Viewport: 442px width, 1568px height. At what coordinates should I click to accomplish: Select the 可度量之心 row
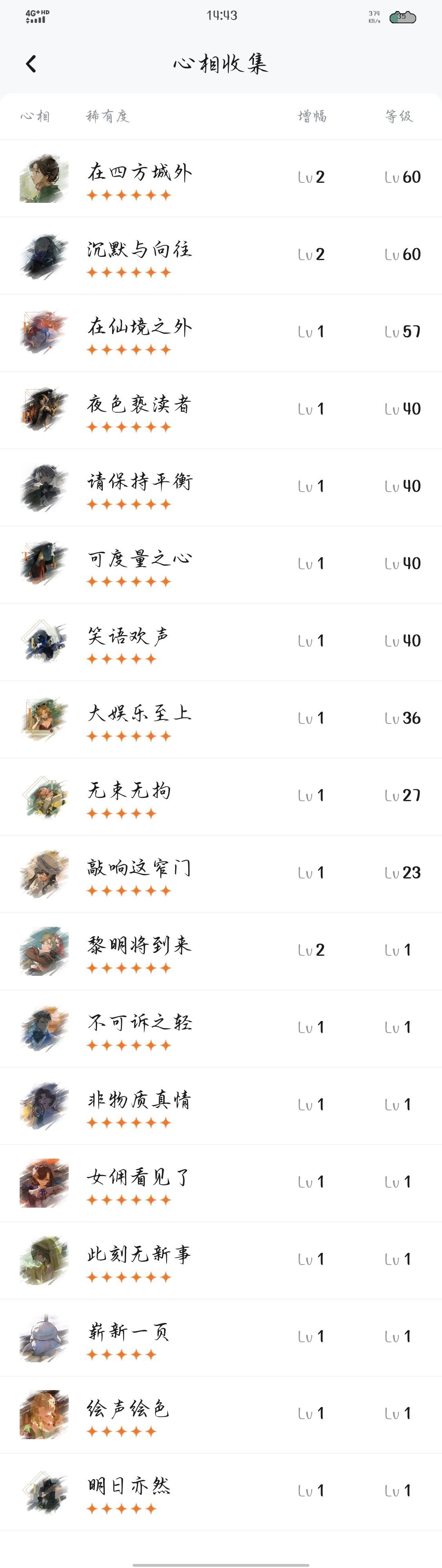(221, 565)
